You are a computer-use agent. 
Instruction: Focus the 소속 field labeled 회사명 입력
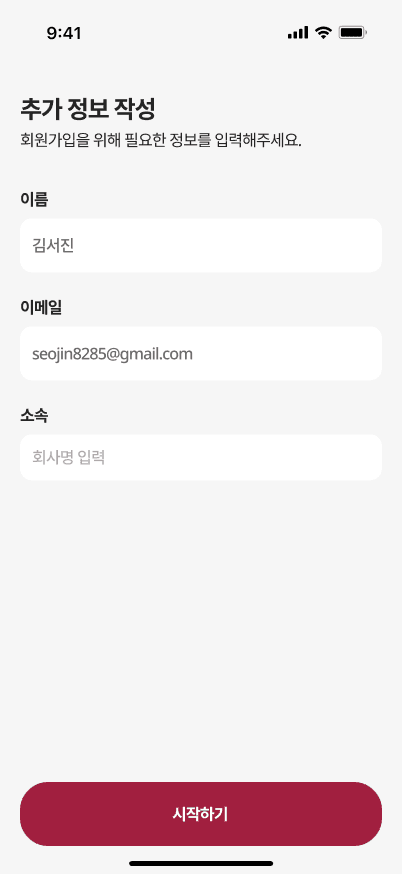(201, 458)
